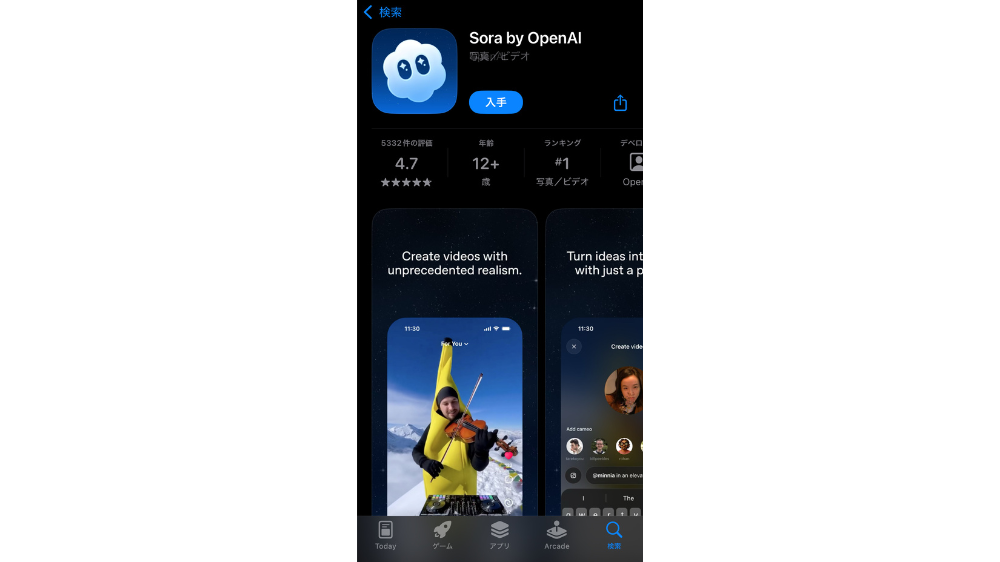View the #1 写真/ビデオ ranking chart
The width and height of the screenshot is (1000, 562).
coord(562,164)
